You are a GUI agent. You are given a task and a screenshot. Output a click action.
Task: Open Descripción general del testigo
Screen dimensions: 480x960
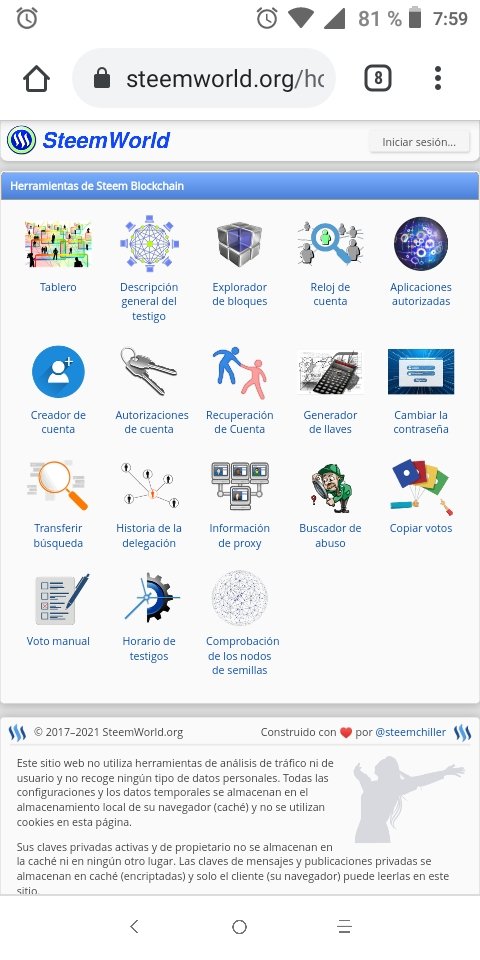(149, 268)
